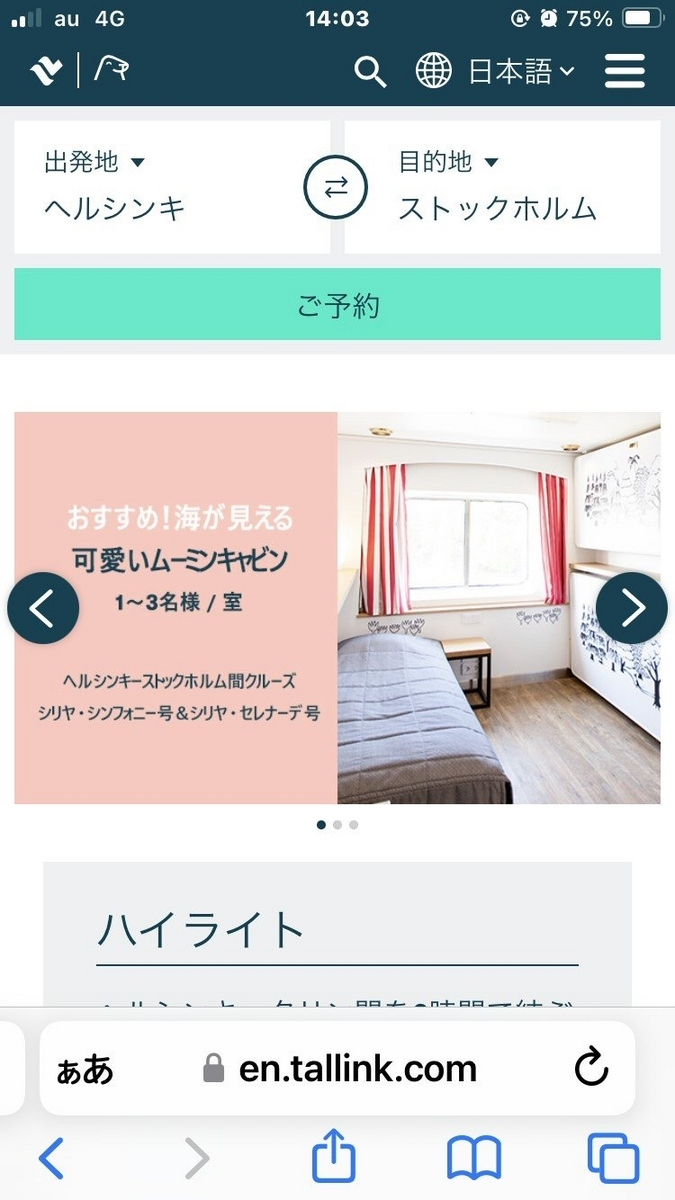Reload the en.tallink.com page

click(x=591, y=1069)
